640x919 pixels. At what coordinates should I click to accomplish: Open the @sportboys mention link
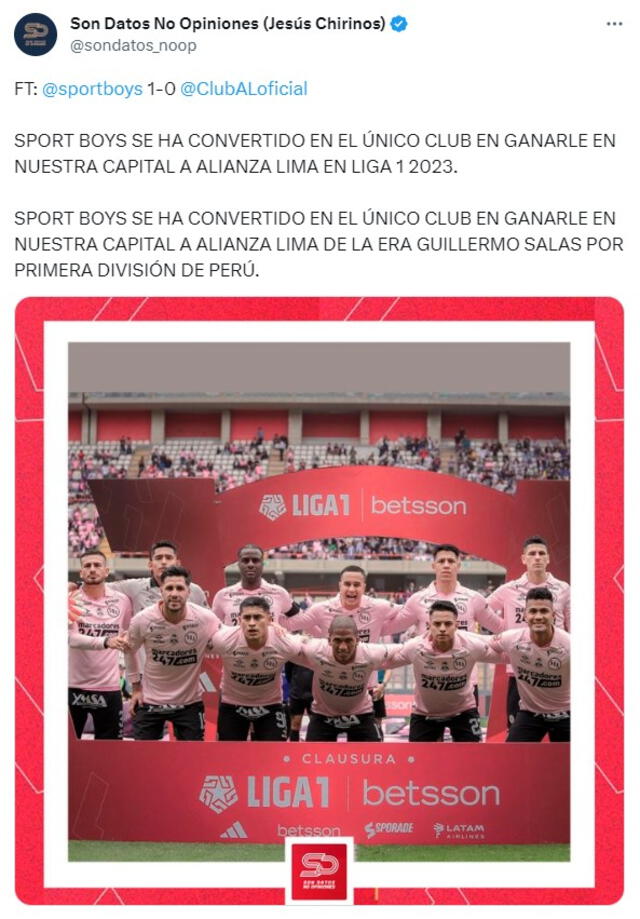click(92, 89)
